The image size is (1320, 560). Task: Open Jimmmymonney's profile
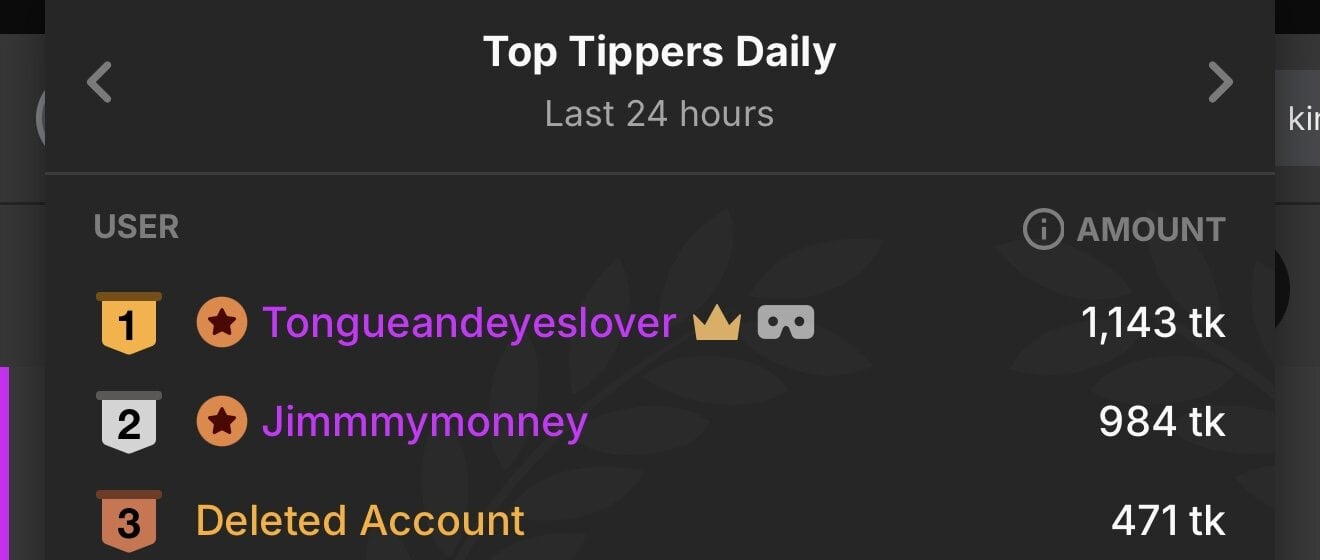424,423
